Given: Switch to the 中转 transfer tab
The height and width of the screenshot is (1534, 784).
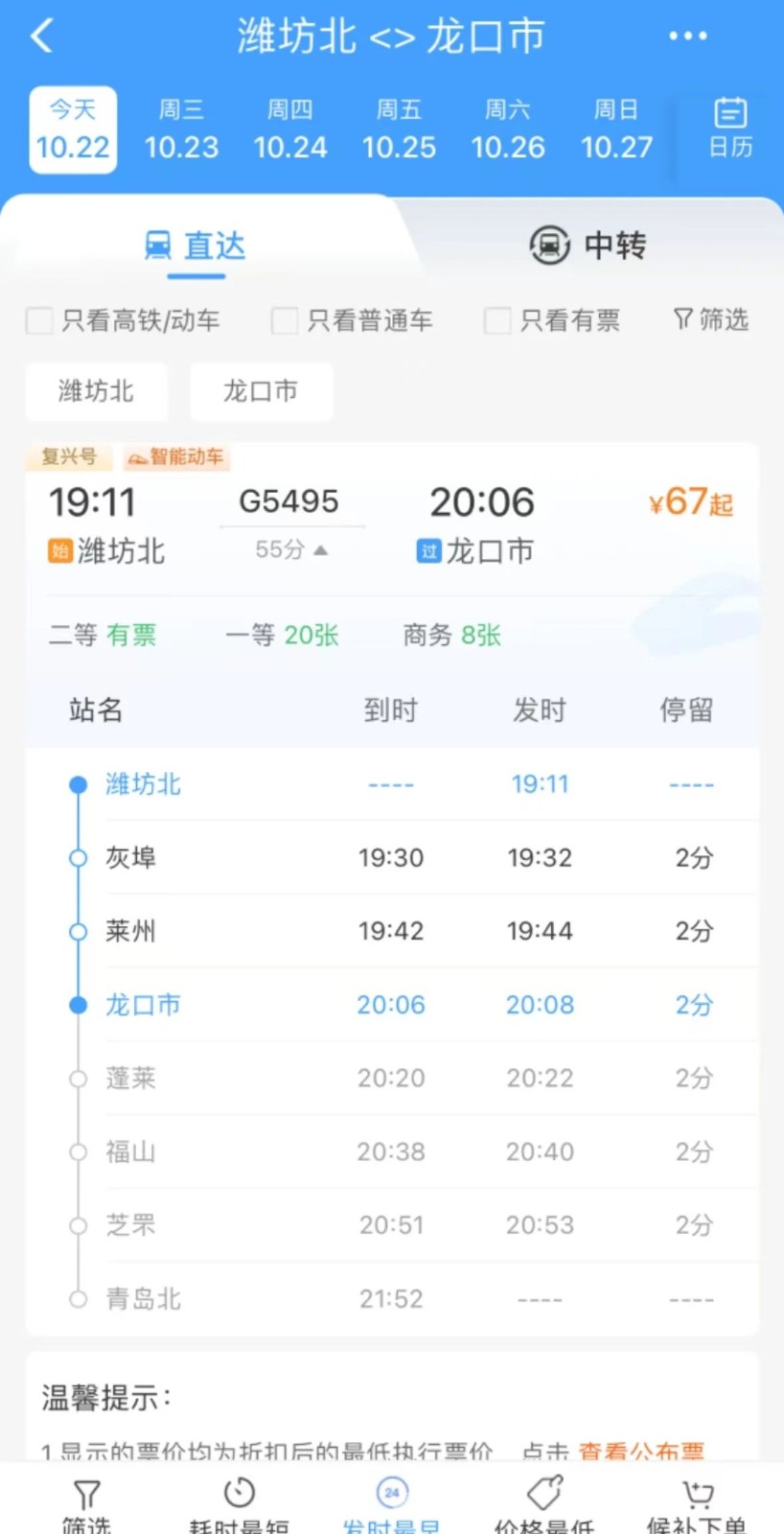Looking at the screenshot, I should coord(588,245).
